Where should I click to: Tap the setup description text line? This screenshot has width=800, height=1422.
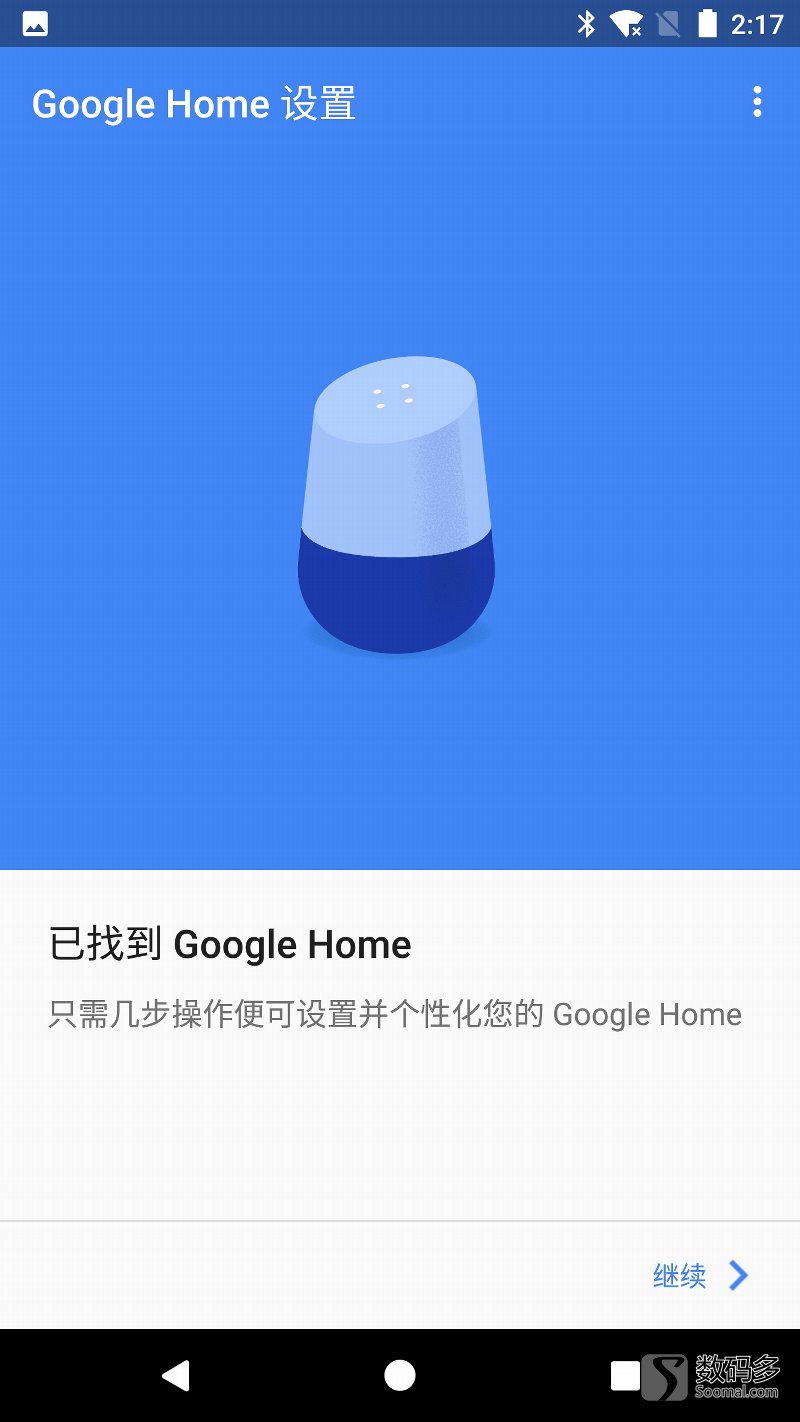(393, 1014)
